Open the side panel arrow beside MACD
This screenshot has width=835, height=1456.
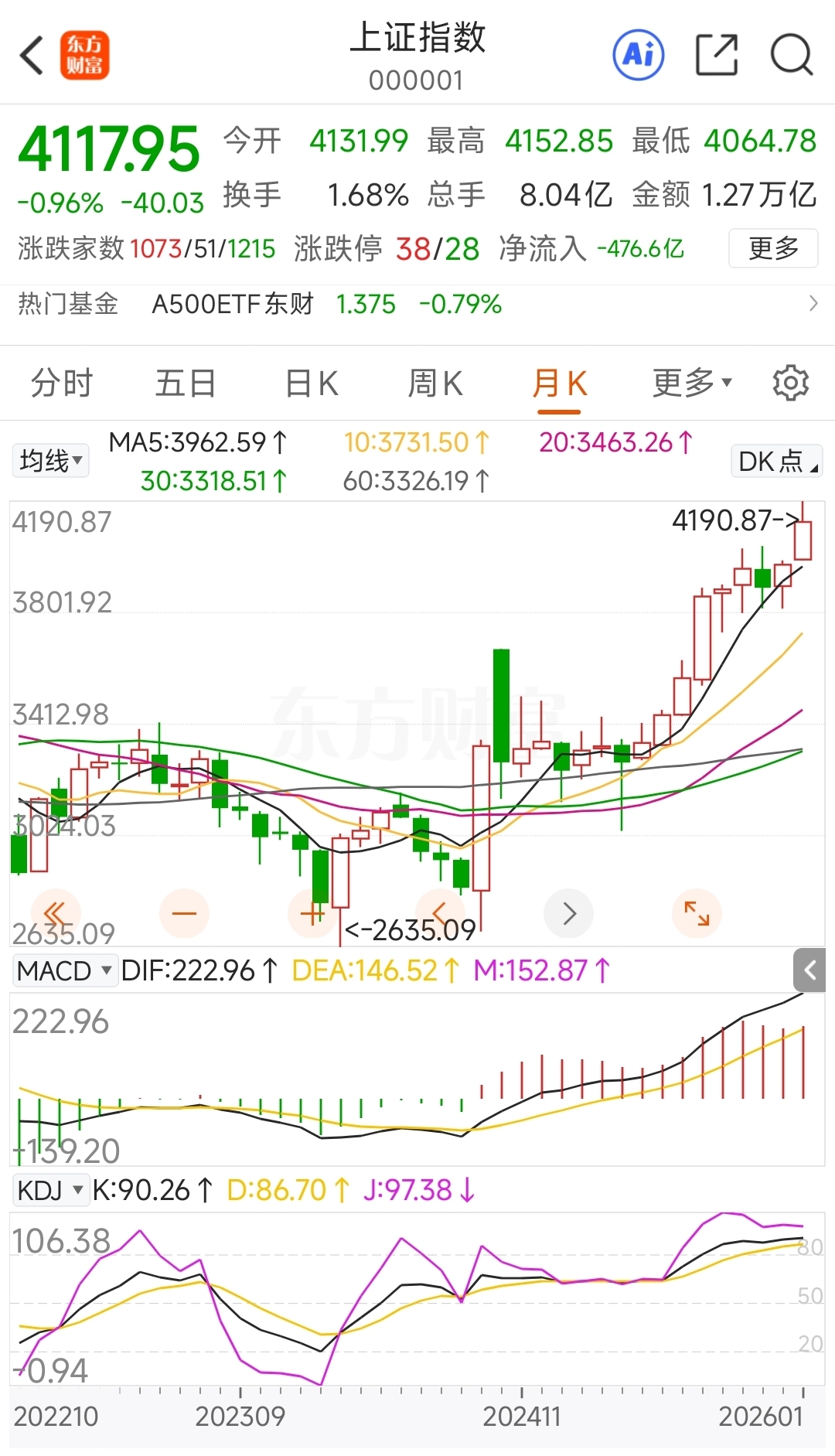coord(809,970)
